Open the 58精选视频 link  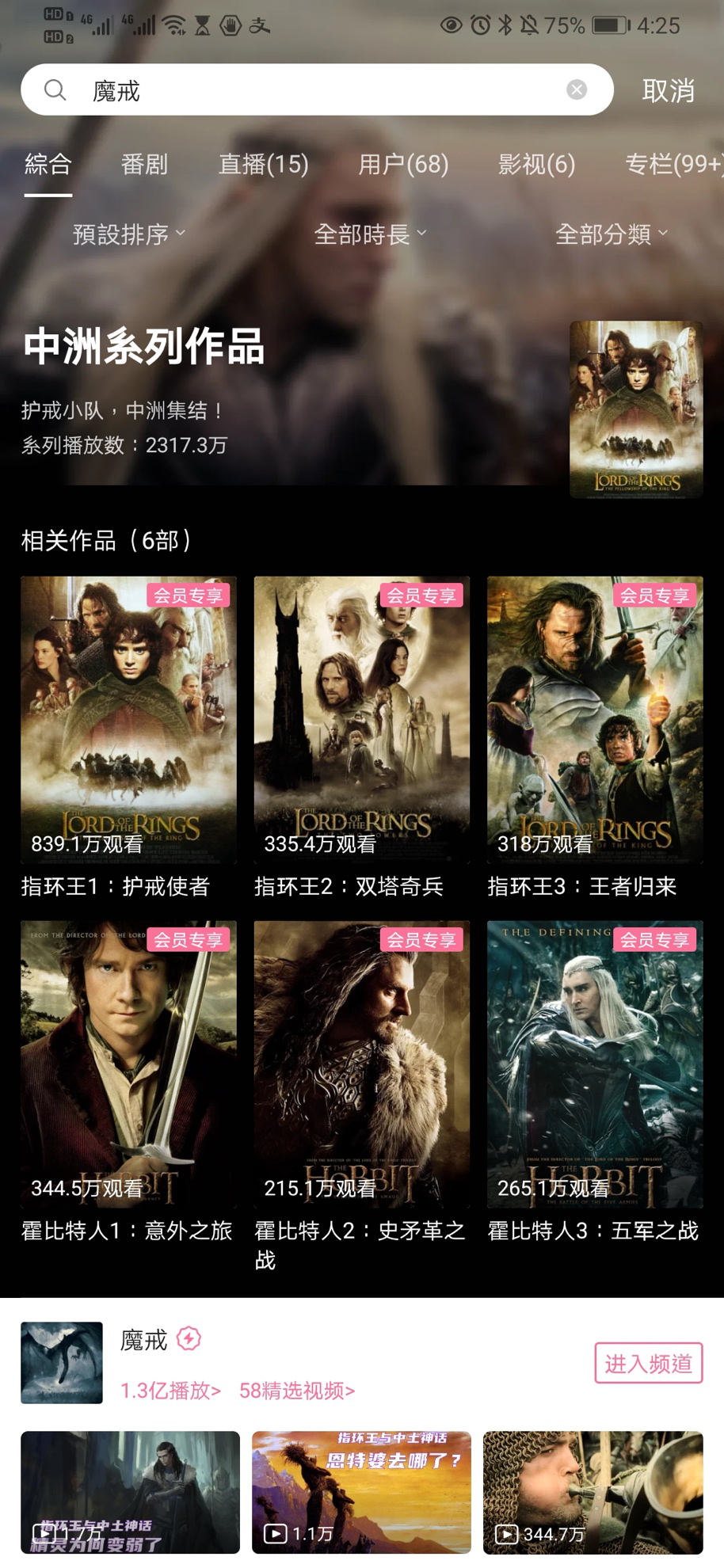(x=297, y=1391)
